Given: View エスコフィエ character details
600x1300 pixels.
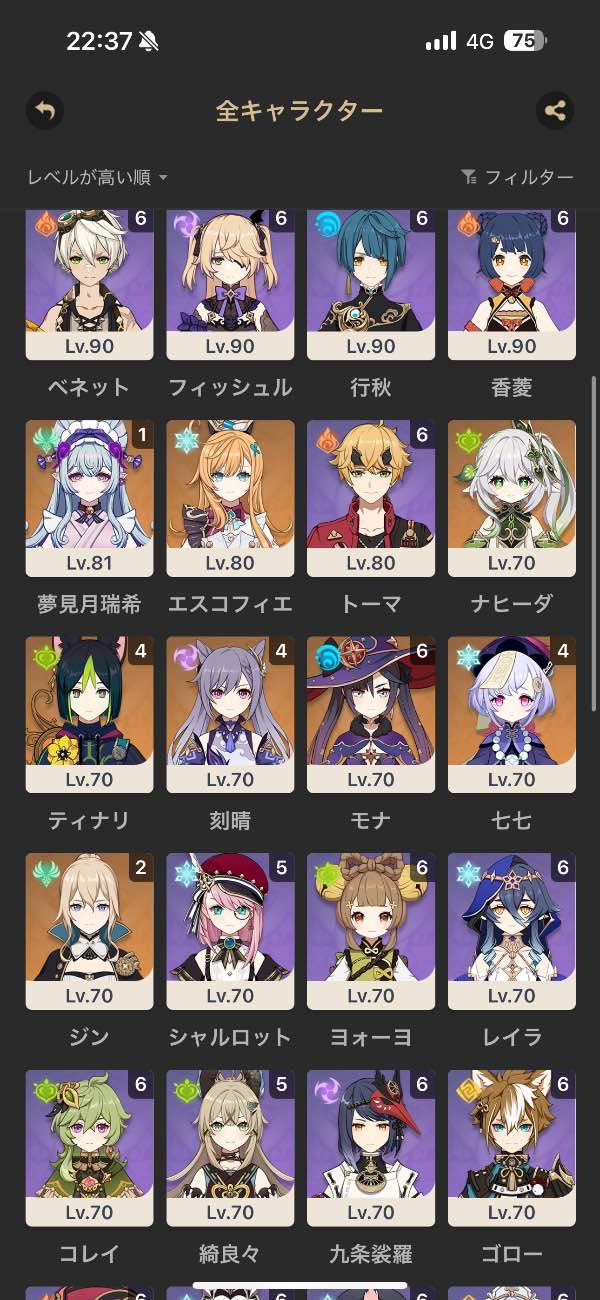Looking at the screenshot, I should pyautogui.click(x=230, y=498).
